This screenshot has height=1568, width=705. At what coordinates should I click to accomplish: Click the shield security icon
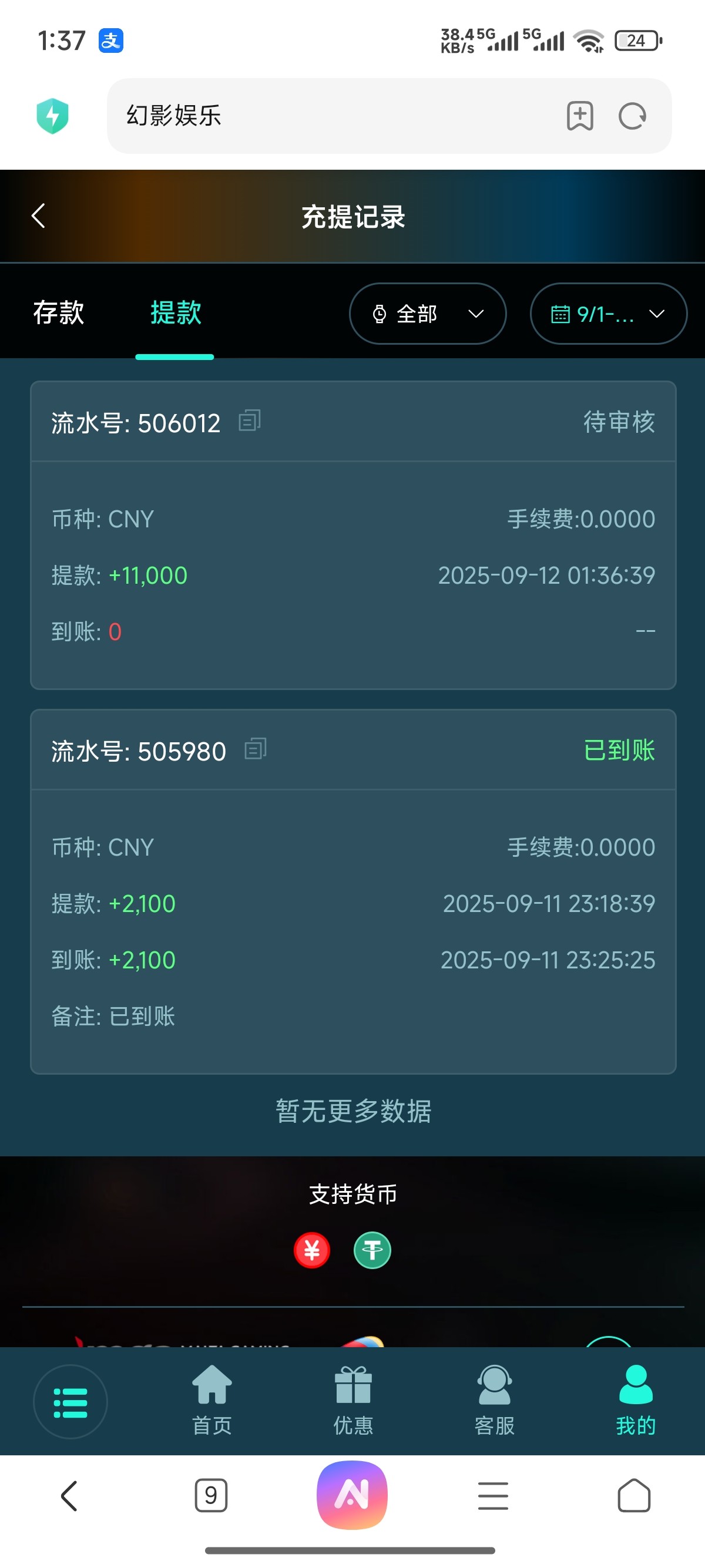tap(52, 115)
